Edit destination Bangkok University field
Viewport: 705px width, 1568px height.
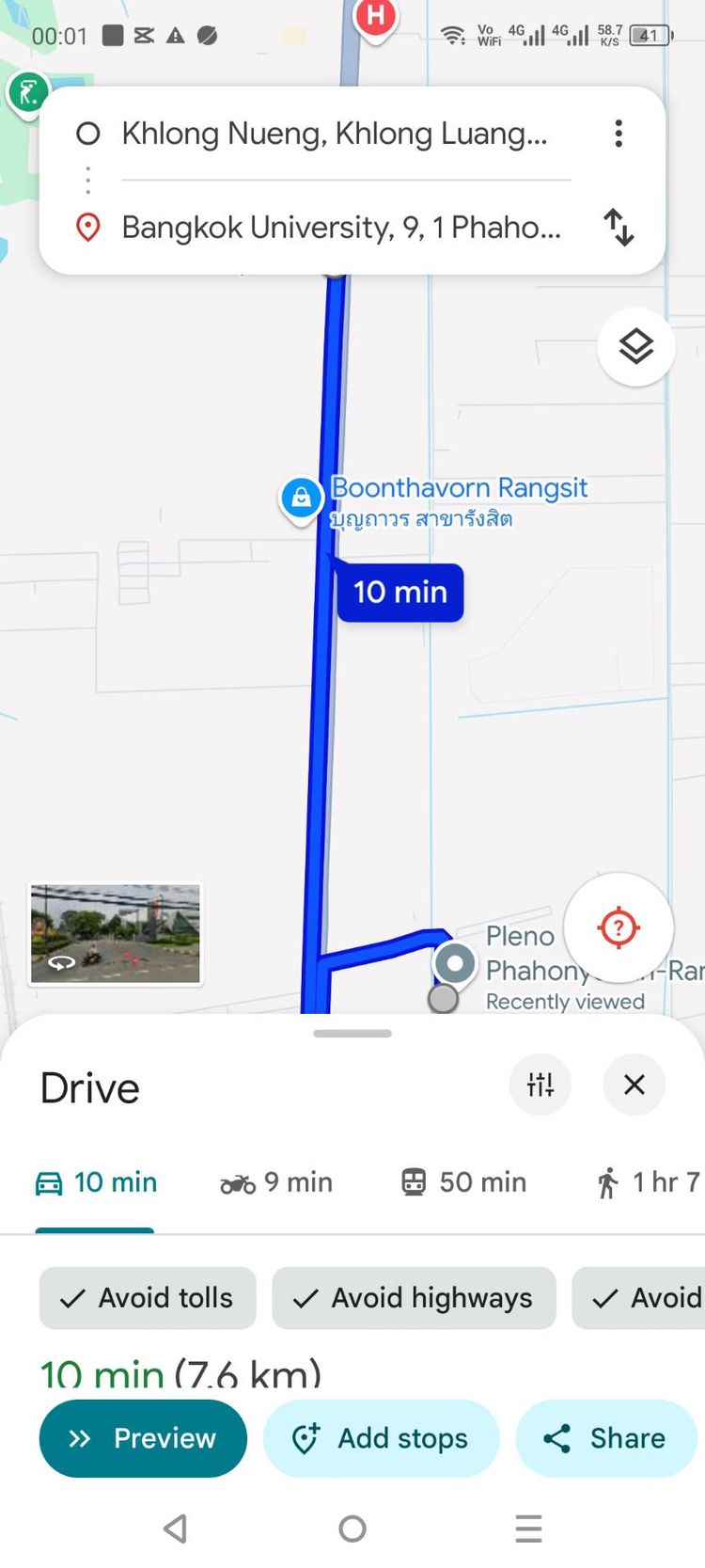[x=340, y=228]
